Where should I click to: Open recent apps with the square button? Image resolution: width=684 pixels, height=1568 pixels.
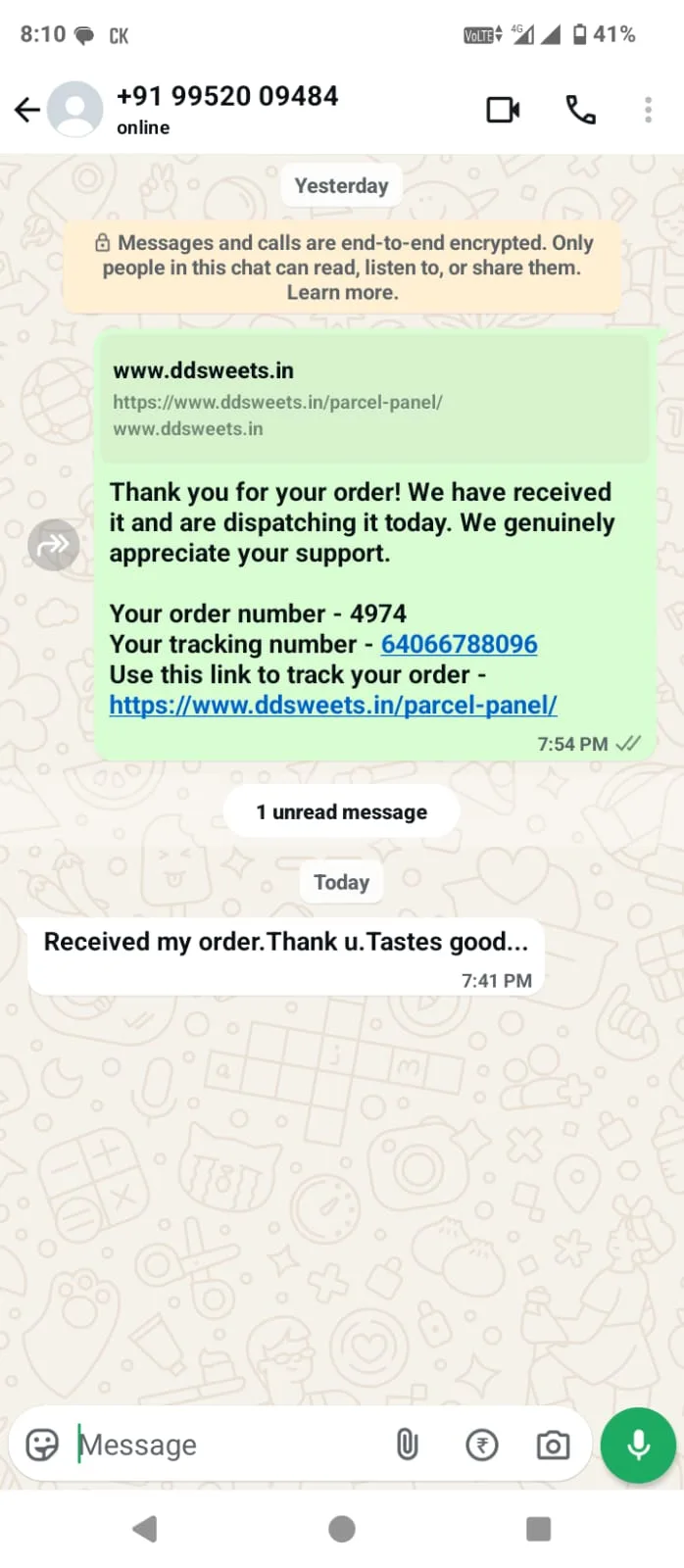pos(538,1529)
